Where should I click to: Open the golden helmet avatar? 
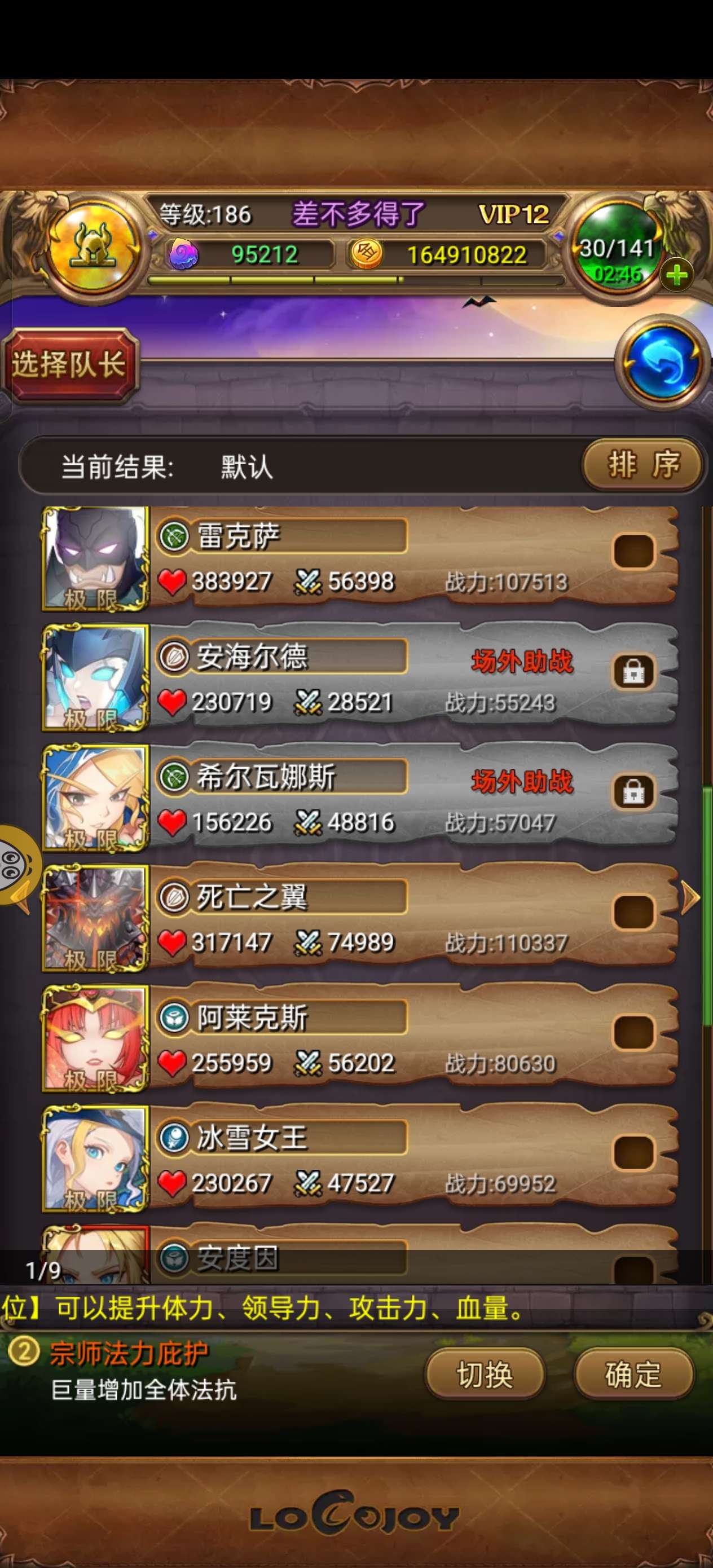point(91,246)
